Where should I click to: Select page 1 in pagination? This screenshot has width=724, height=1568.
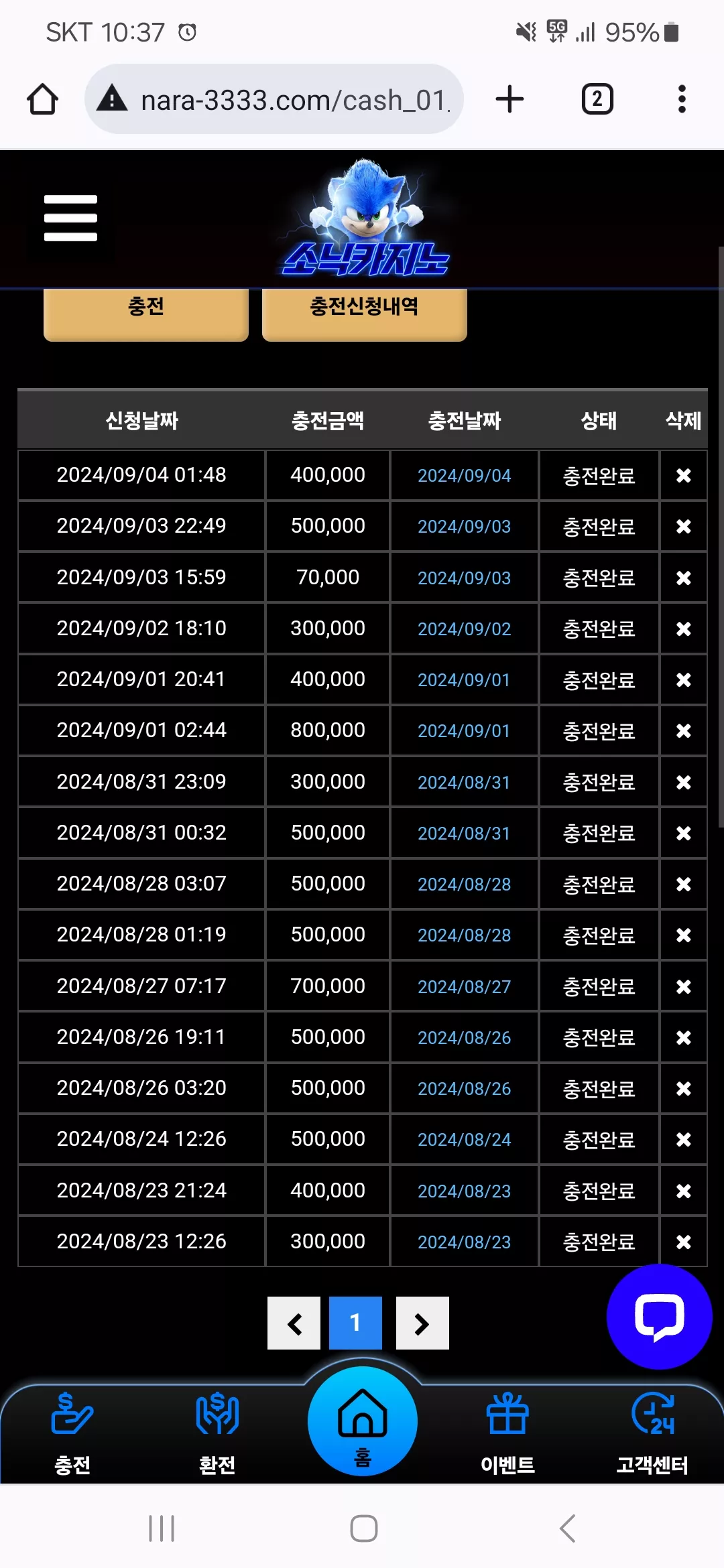[x=355, y=1323]
